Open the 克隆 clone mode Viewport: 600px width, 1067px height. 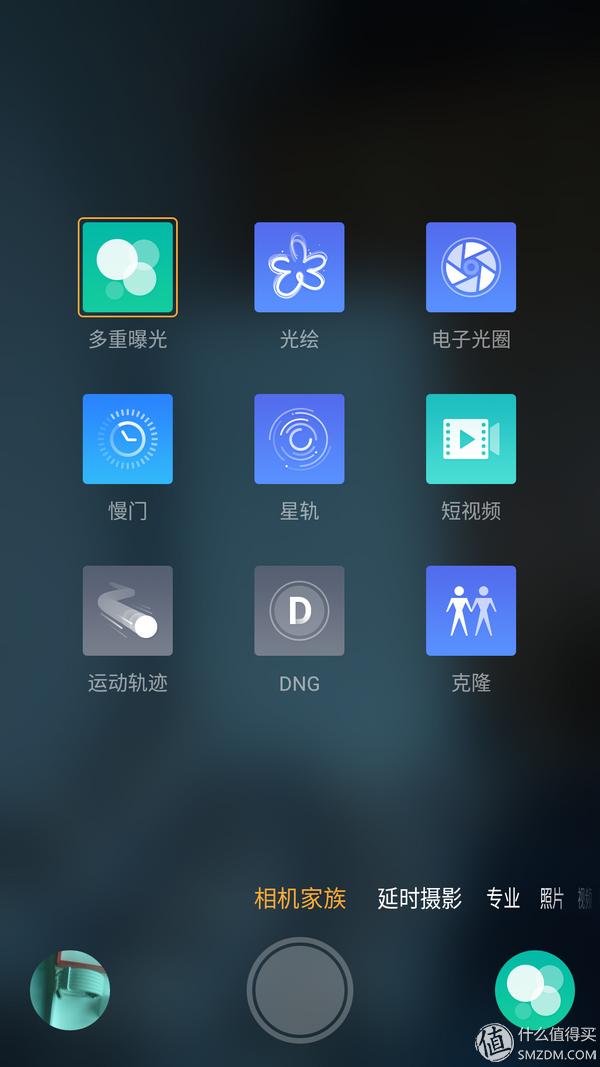tap(471, 611)
